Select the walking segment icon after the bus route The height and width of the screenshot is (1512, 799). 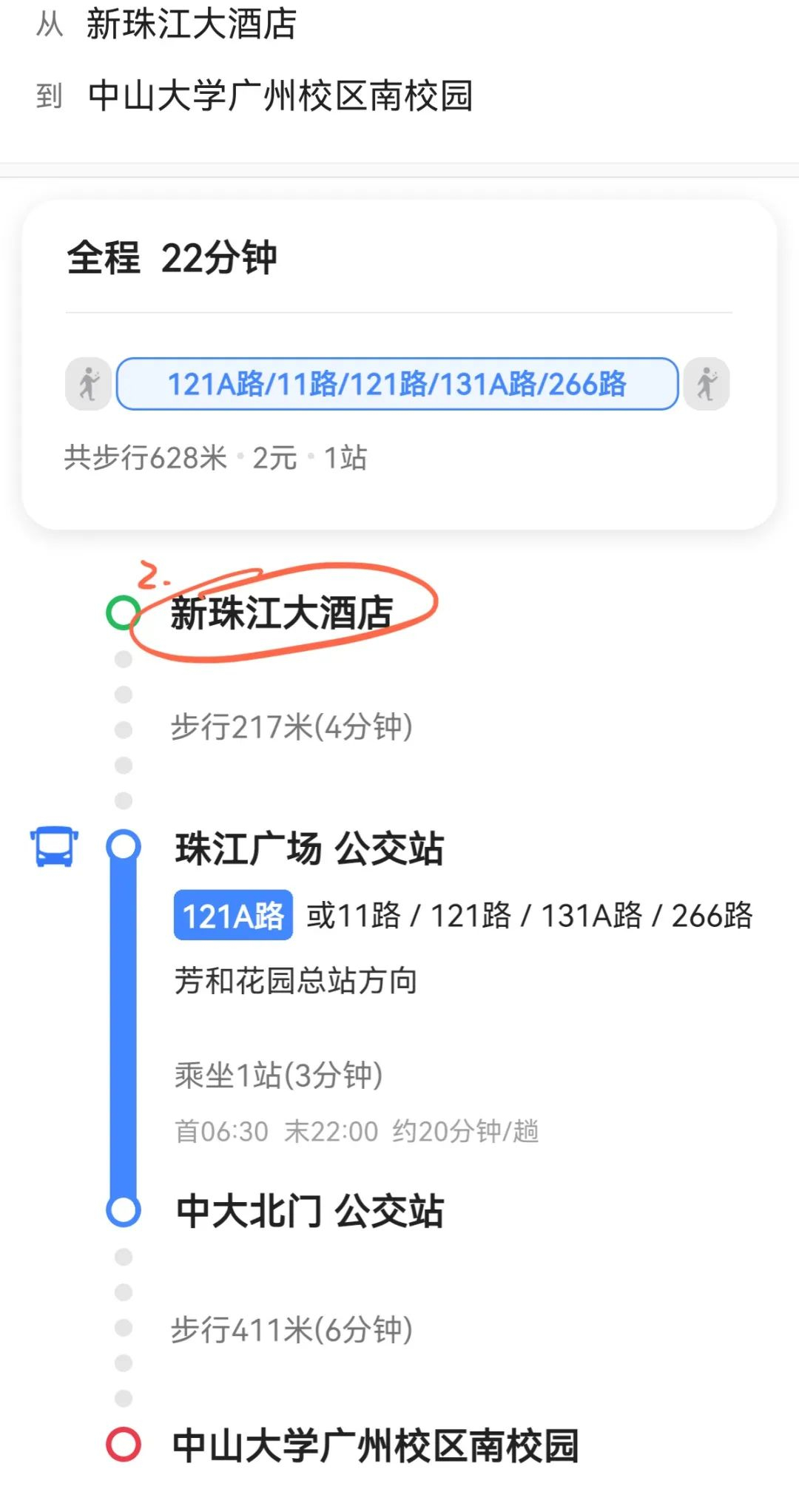[707, 383]
